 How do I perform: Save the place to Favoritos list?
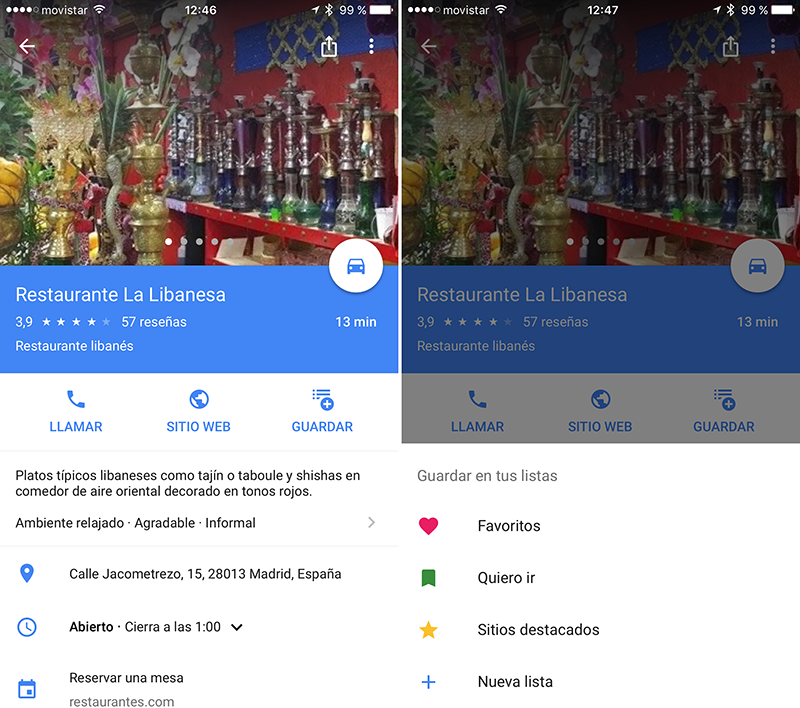point(508,526)
